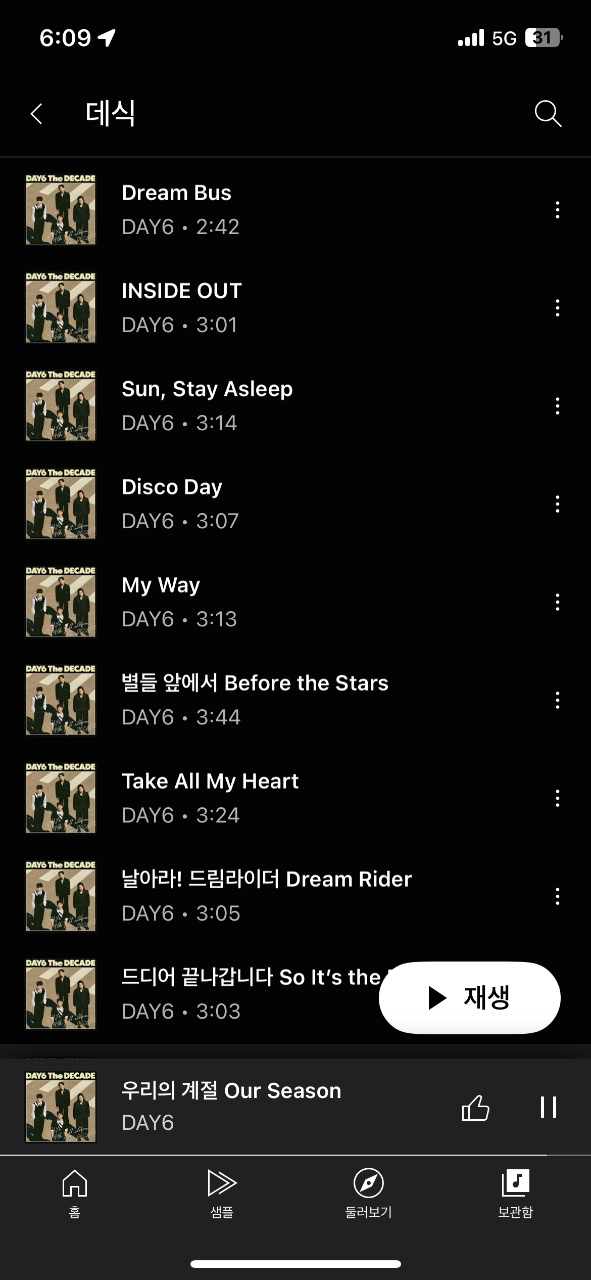
Task: Open more options for INSIDE OUT
Action: 557,308
